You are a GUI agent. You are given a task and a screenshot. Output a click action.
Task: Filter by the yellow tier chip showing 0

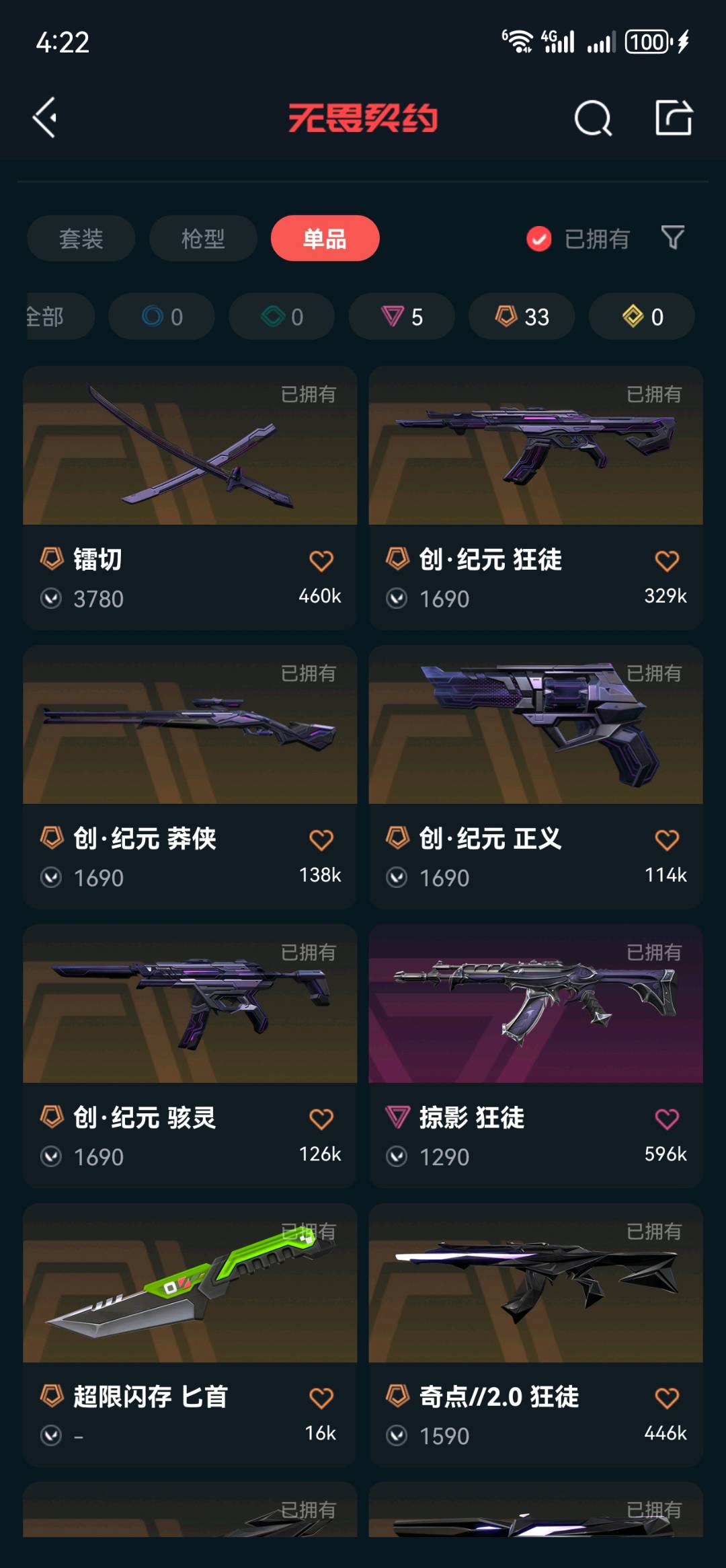pos(642,316)
